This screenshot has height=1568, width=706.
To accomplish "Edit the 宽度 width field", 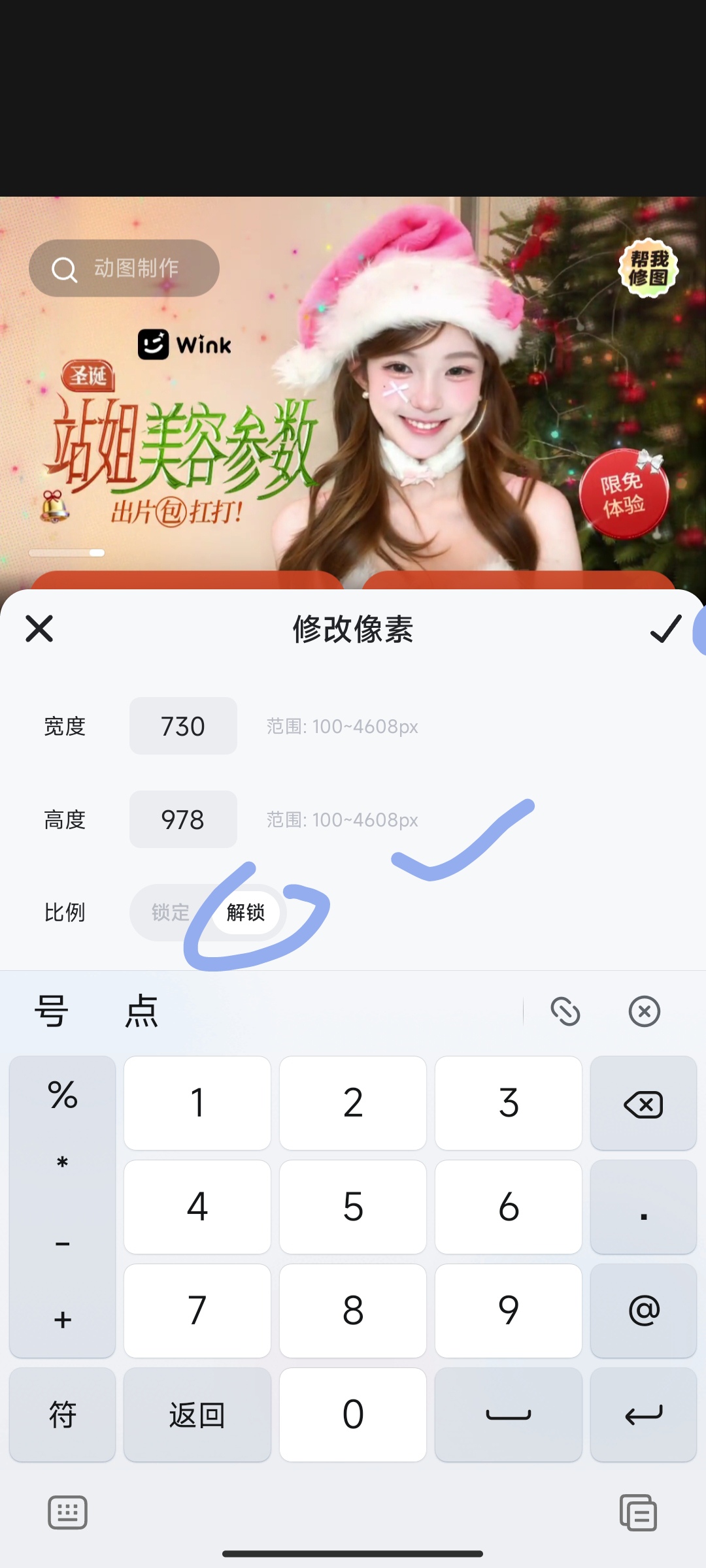I will (183, 726).
